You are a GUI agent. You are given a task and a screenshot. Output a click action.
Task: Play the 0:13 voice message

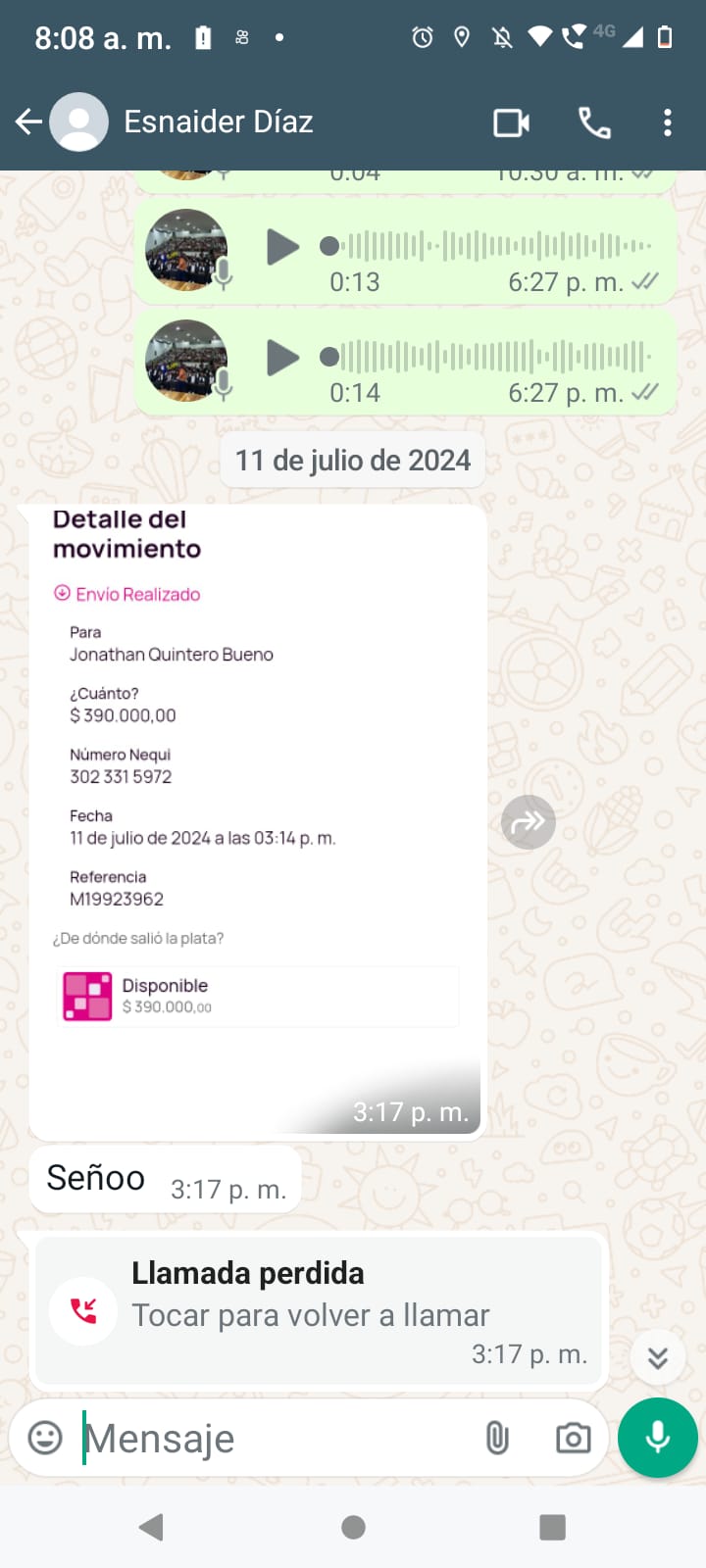click(x=282, y=247)
